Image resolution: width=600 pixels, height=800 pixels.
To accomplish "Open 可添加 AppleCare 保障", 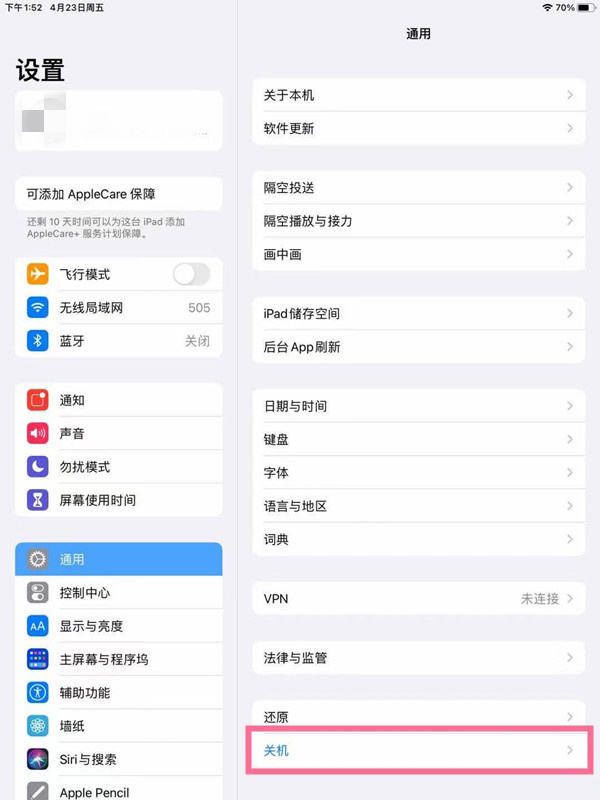I will 118,194.
